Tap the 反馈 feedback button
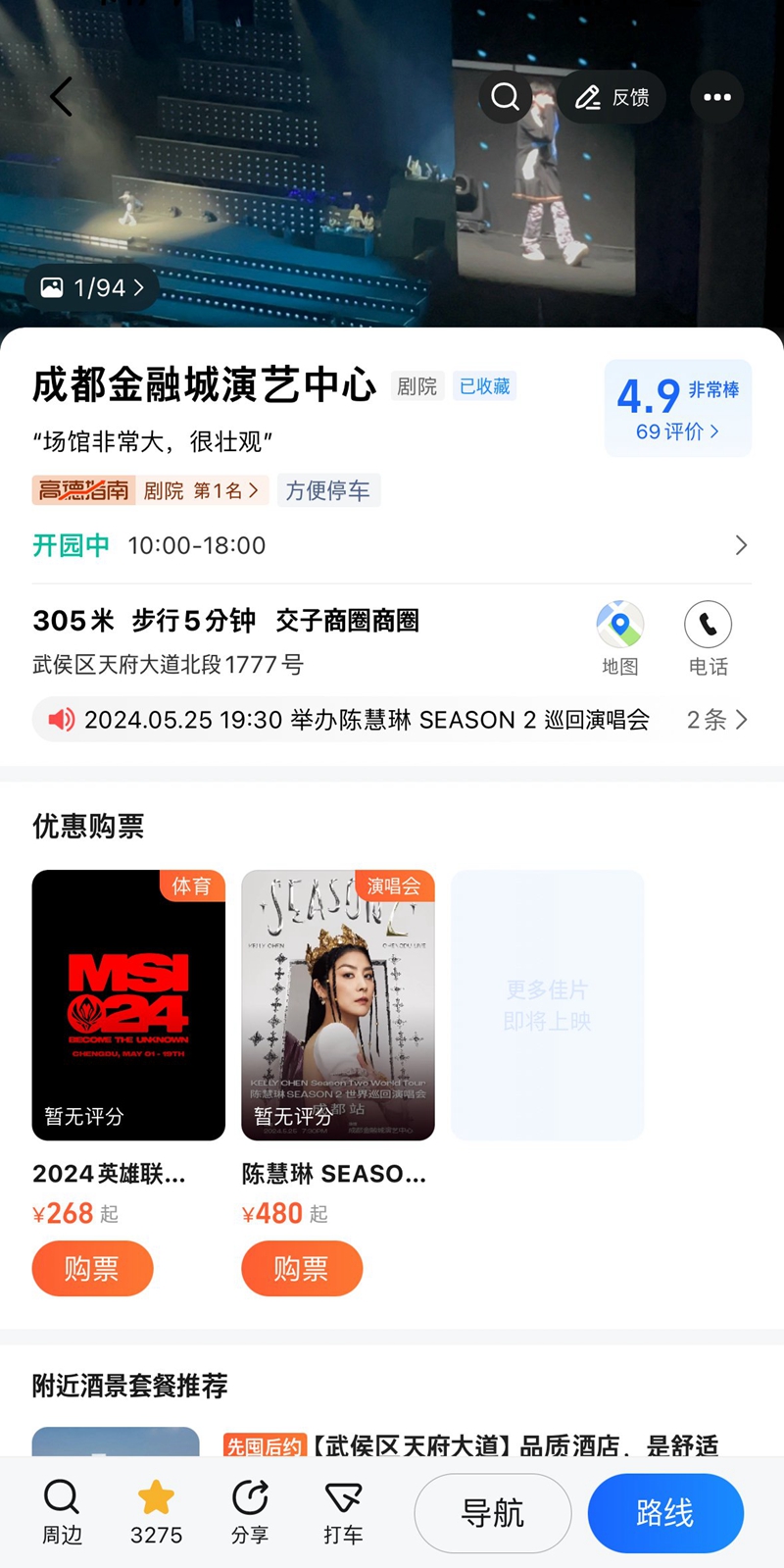 [612, 97]
